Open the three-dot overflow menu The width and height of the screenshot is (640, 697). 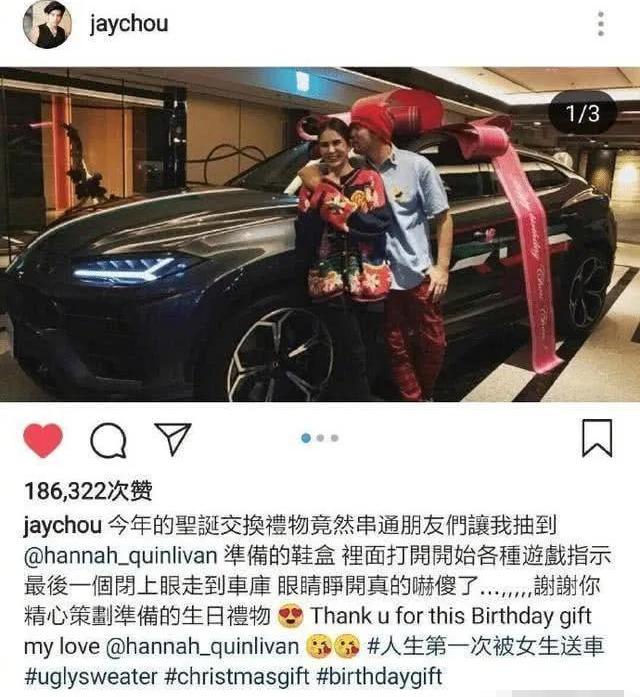pos(600,25)
